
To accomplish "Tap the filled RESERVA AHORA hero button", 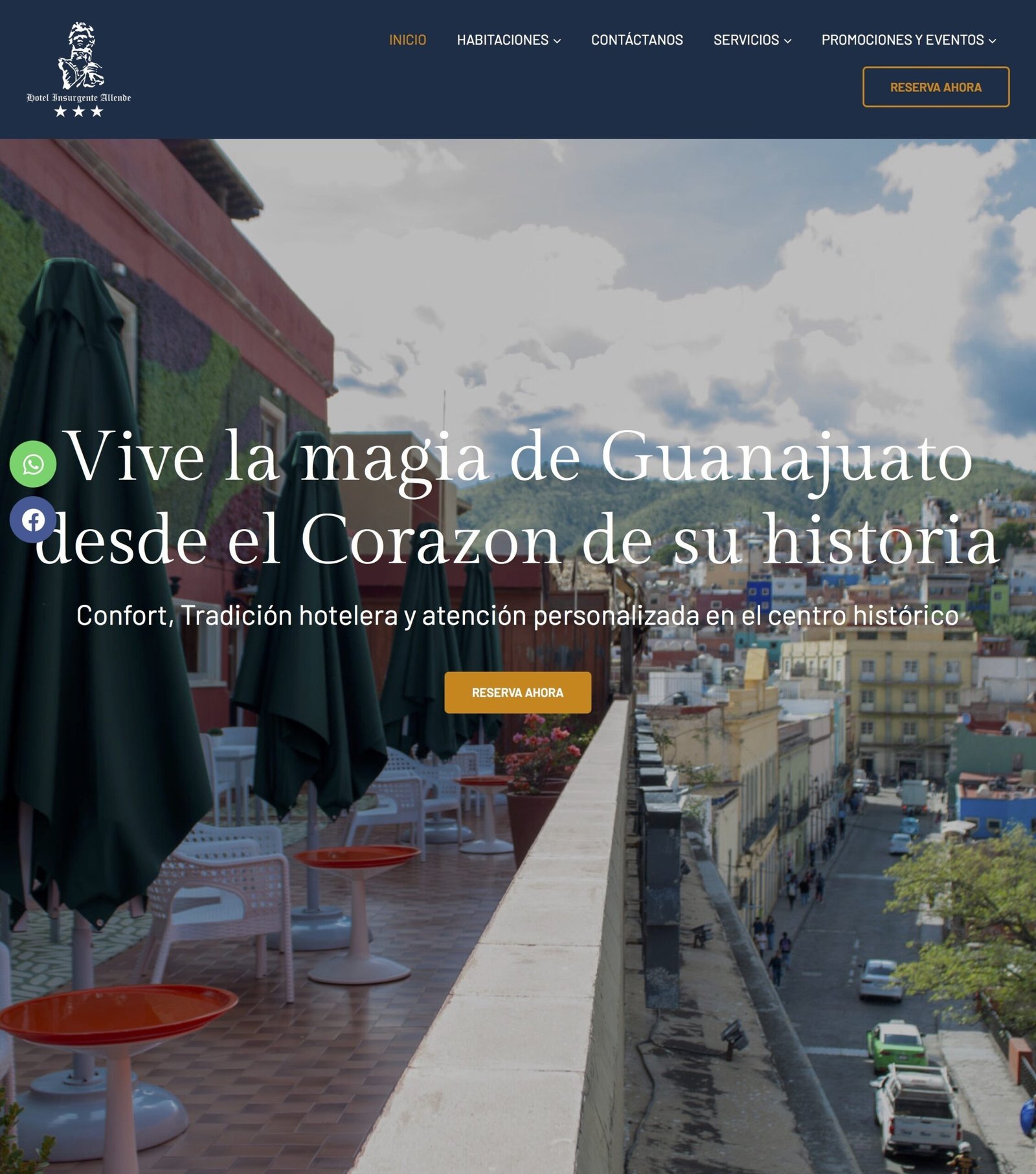I will tap(517, 692).
